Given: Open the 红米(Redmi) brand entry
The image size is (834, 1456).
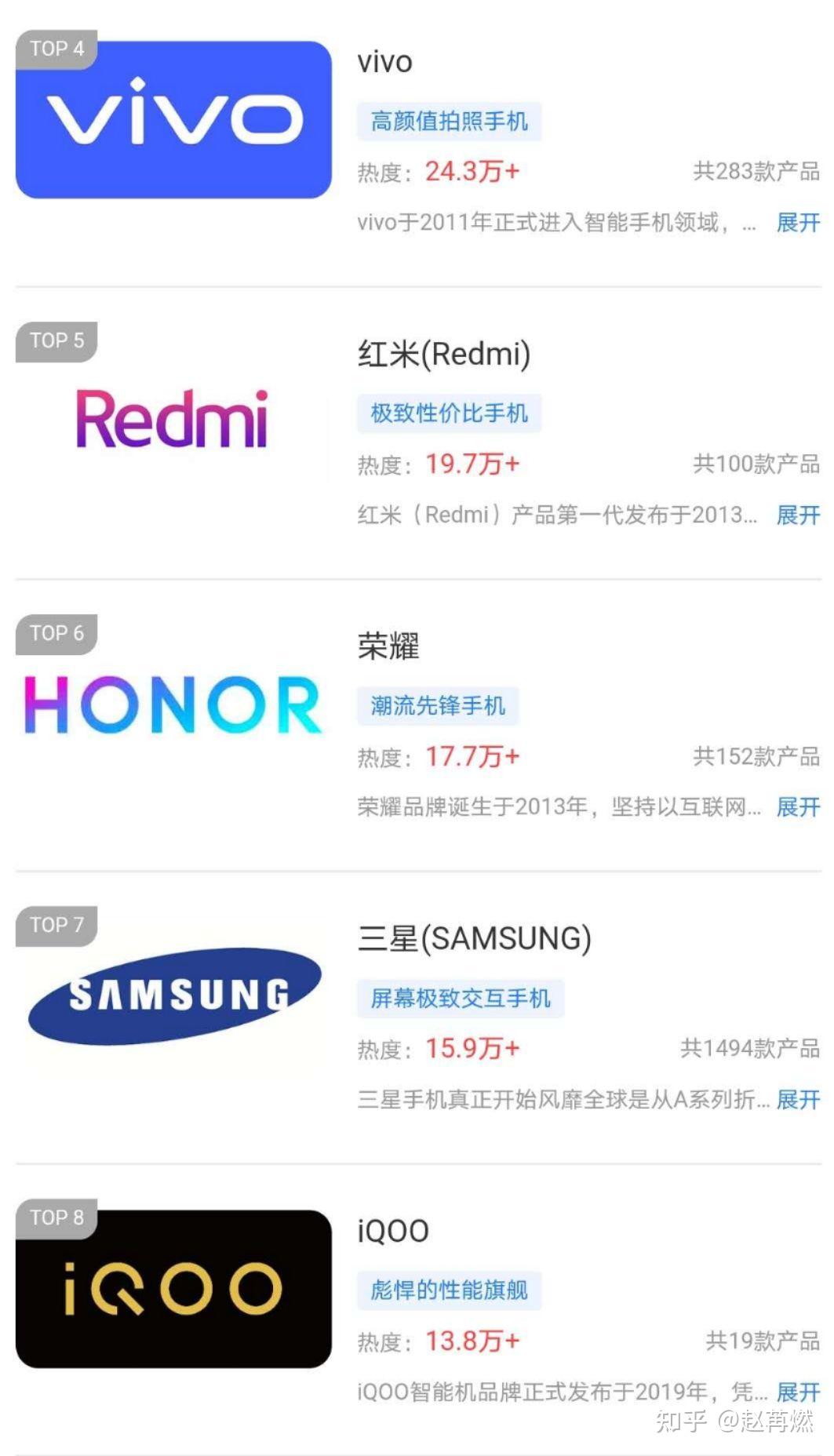Looking at the screenshot, I should (x=444, y=354).
